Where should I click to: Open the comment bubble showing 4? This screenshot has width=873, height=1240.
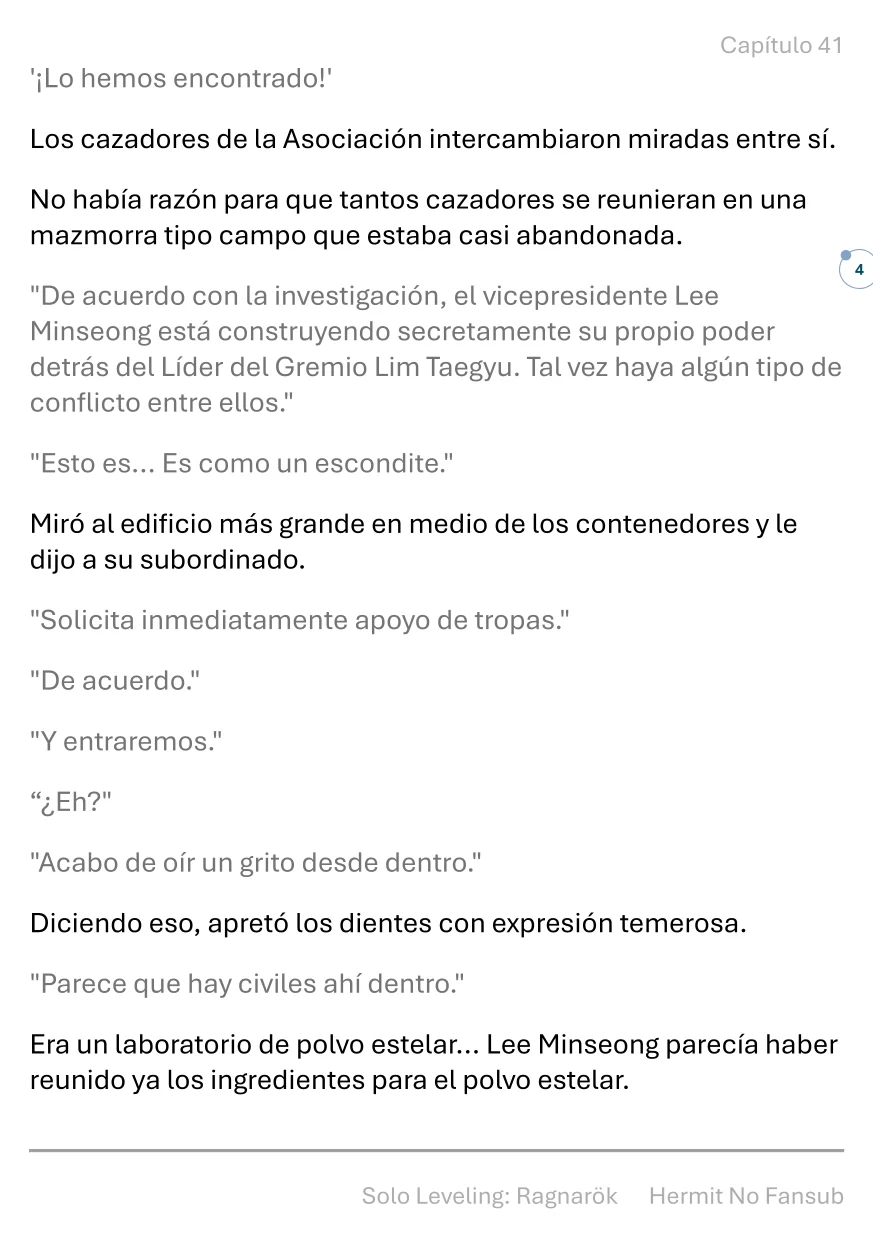[858, 269]
